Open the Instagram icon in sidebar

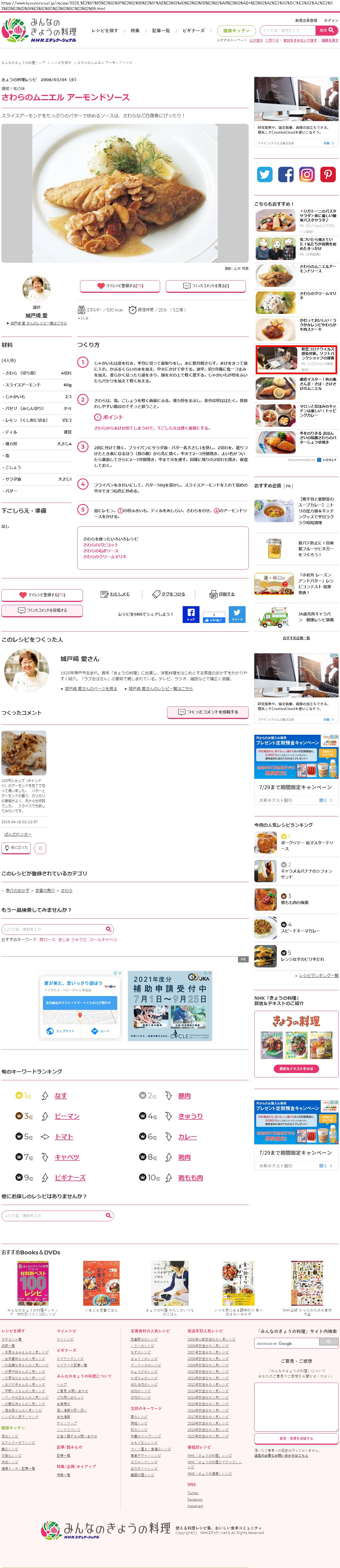[x=307, y=175]
